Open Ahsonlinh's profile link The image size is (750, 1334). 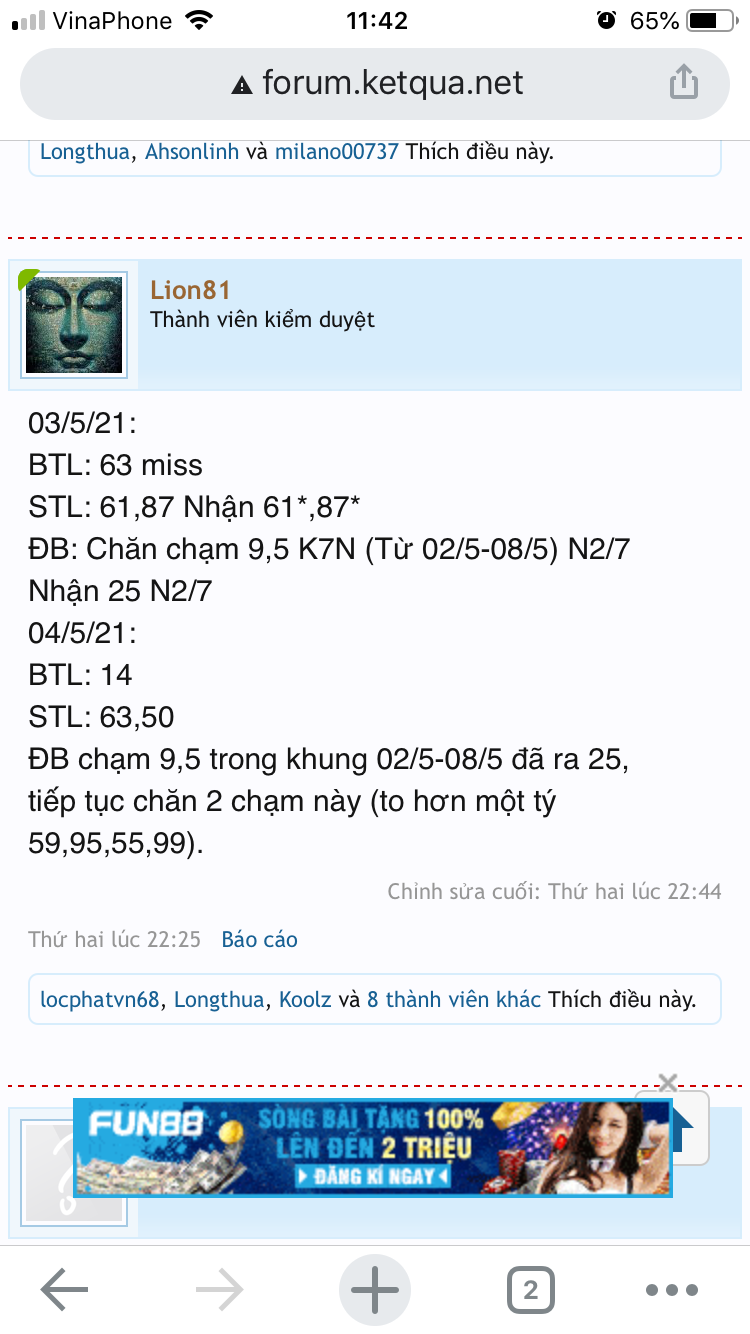pos(192,152)
